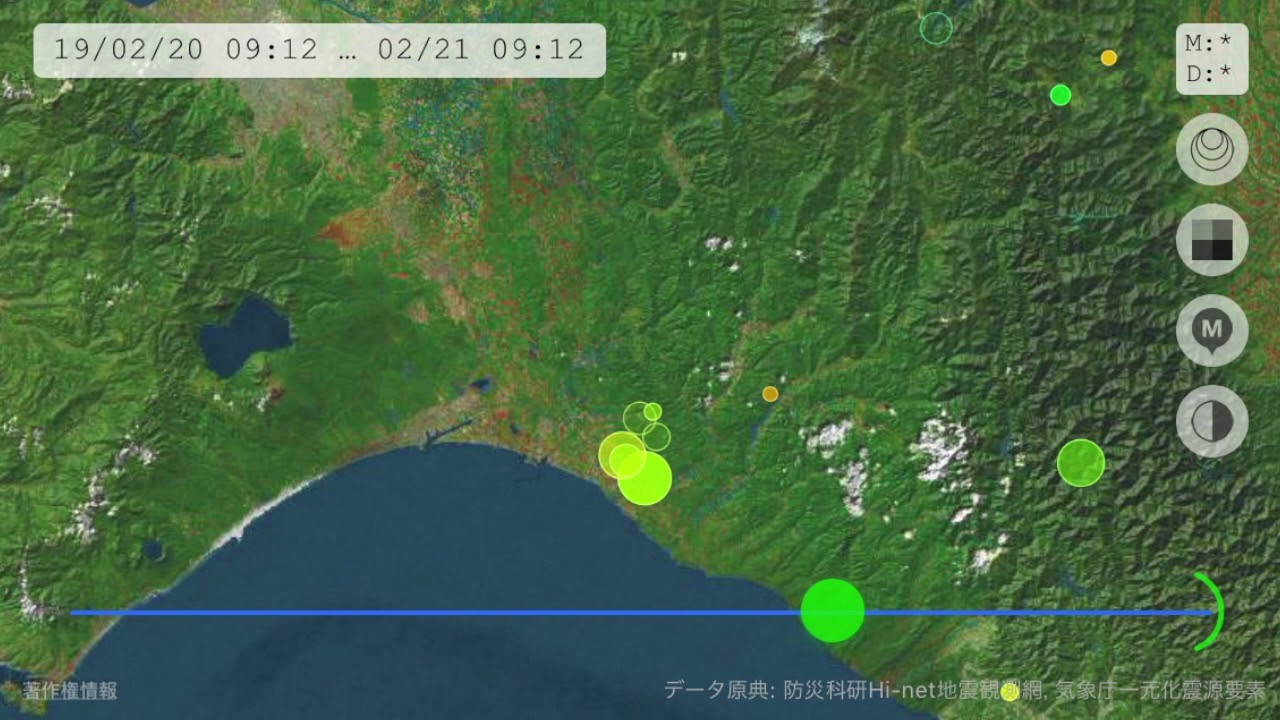Tap the grayscale squares map-style icon
This screenshot has width=1280, height=720.
tap(1211, 240)
